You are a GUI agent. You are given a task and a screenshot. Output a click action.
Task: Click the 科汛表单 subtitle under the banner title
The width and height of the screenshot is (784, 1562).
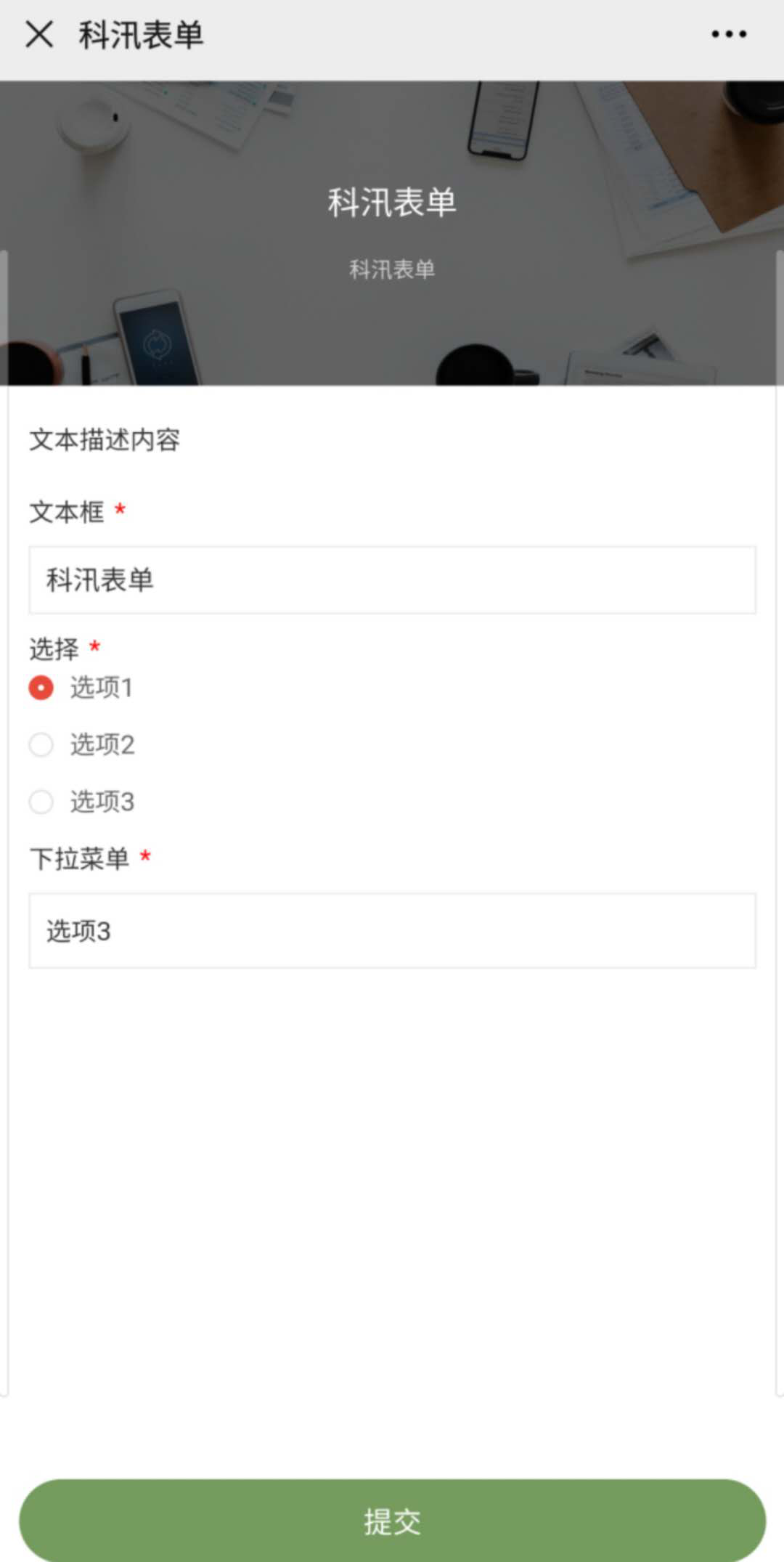(392, 268)
